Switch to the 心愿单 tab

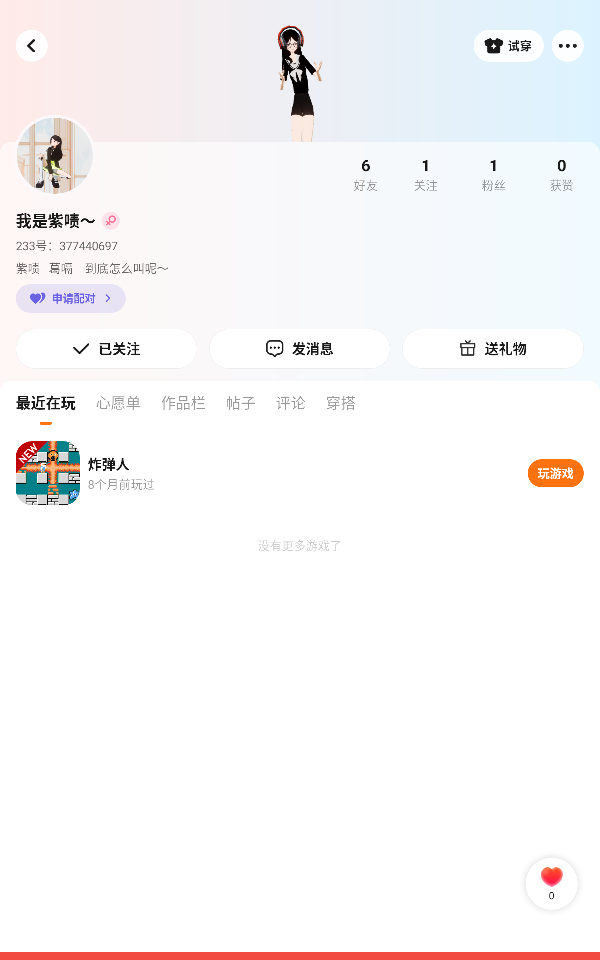coord(118,403)
